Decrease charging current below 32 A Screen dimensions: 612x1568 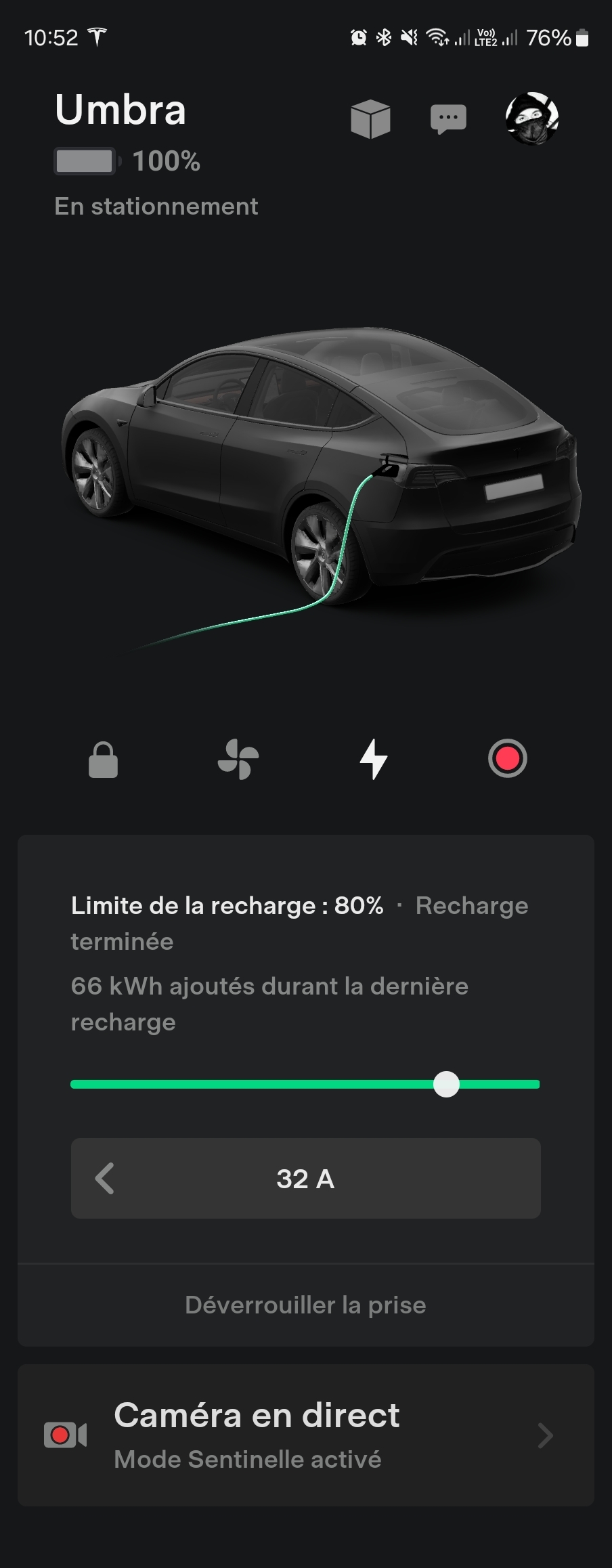pos(105,1179)
